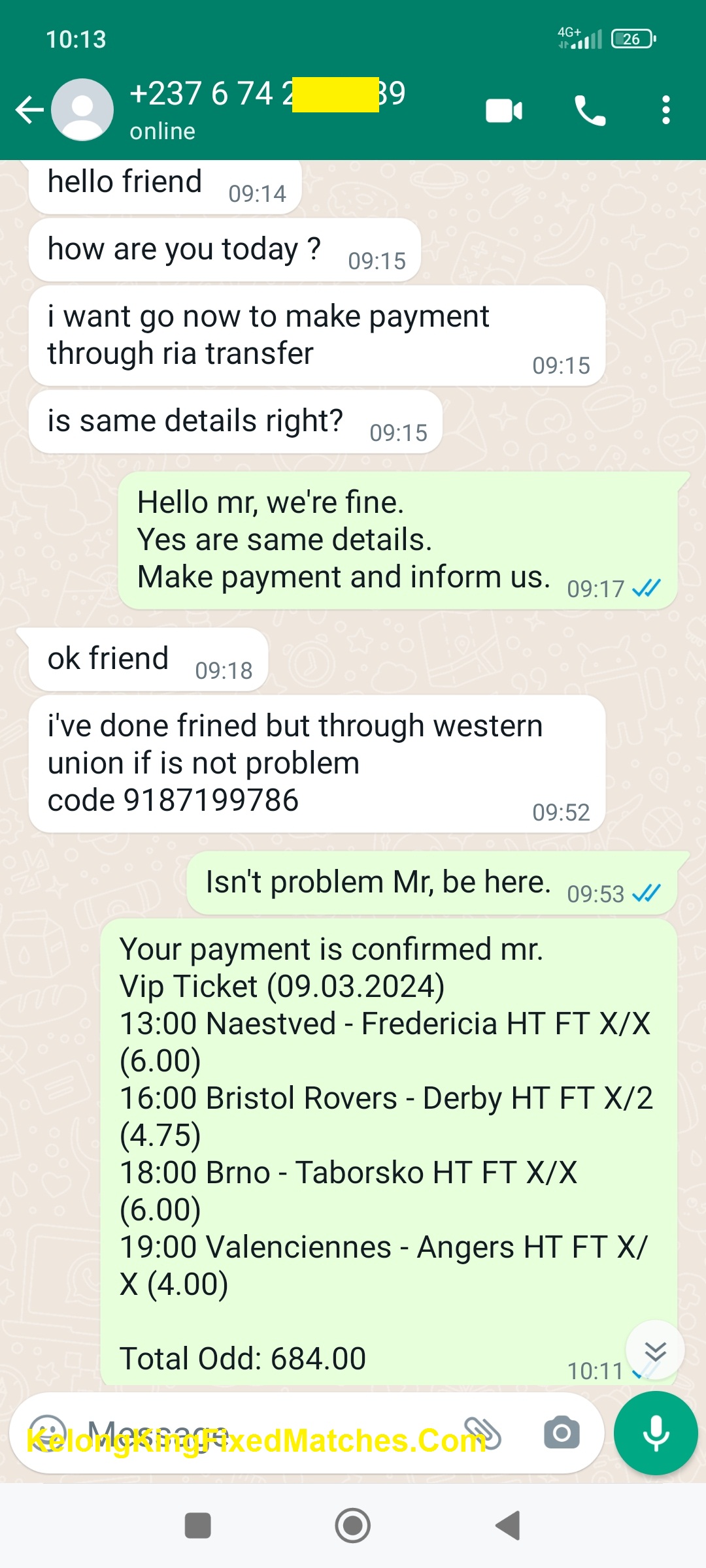Open the emoji picker
The height and width of the screenshot is (1568, 706).
(x=48, y=1433)
